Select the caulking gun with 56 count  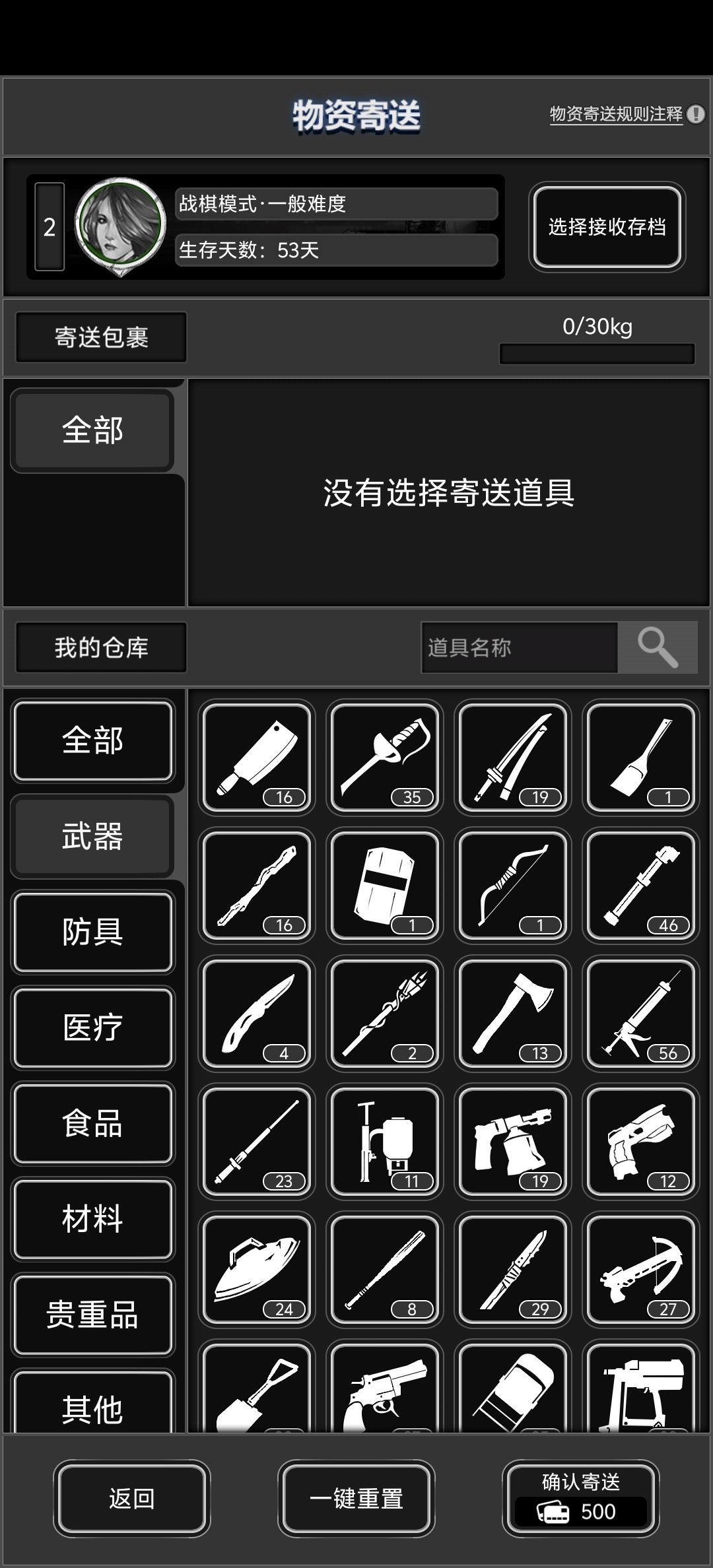tap(639, 1013)
